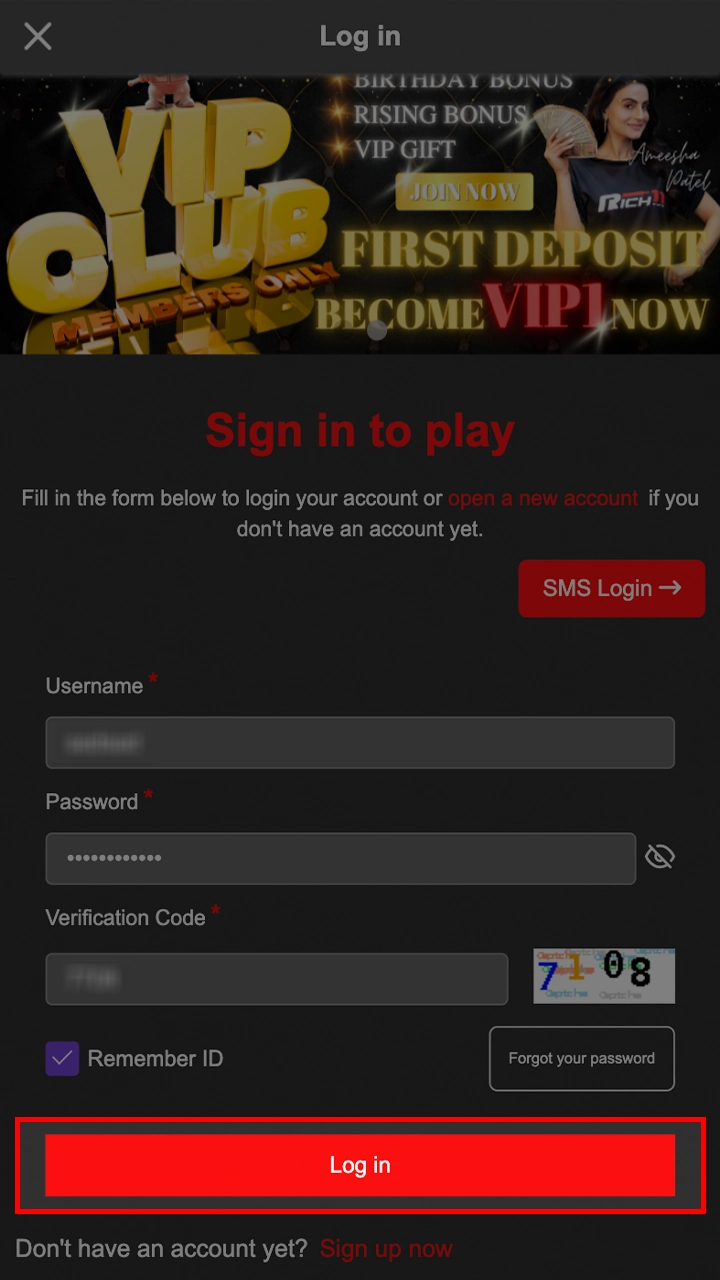Close the Log in screen
The height and width of the screenshot is (1280, 720).
point(37,37)
